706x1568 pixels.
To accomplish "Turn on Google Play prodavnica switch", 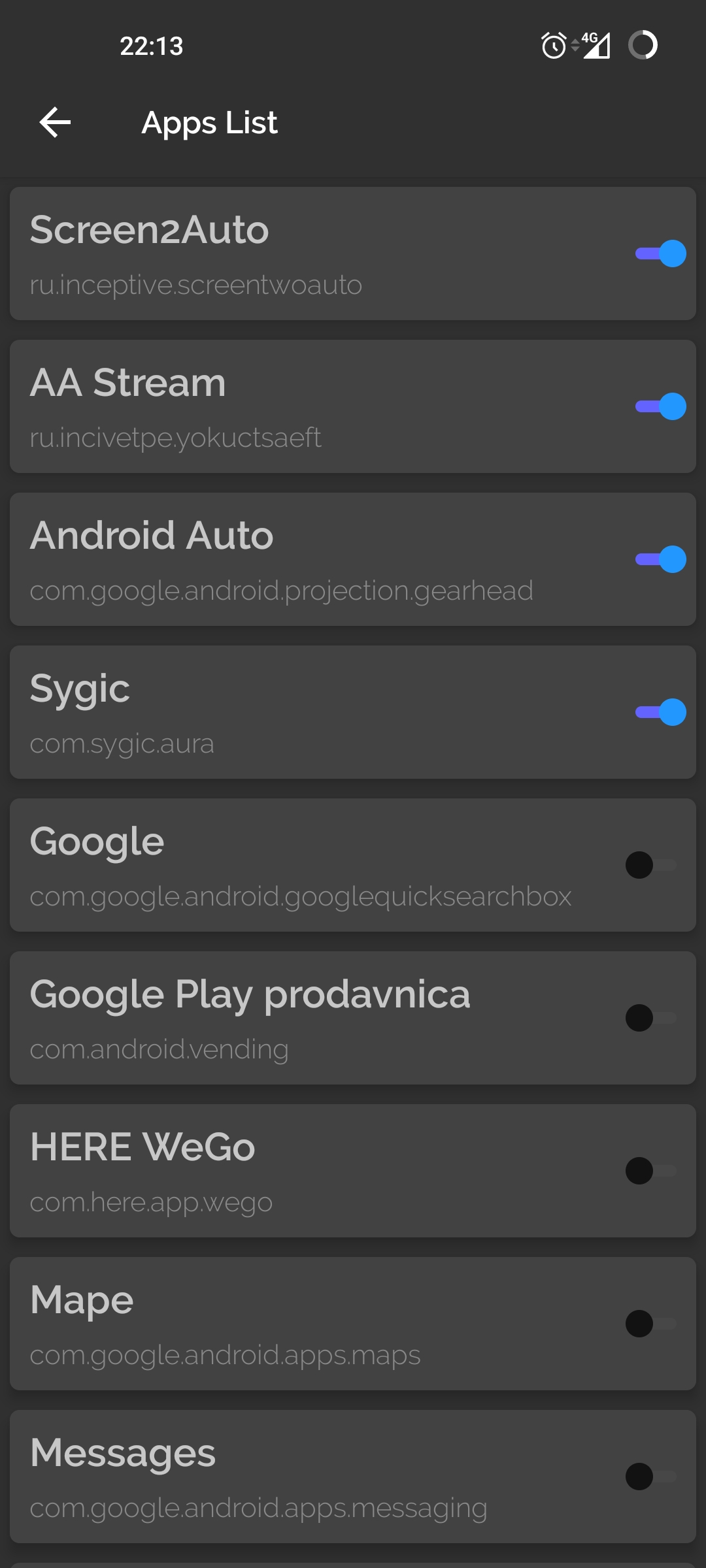I will click(651, 1018).
